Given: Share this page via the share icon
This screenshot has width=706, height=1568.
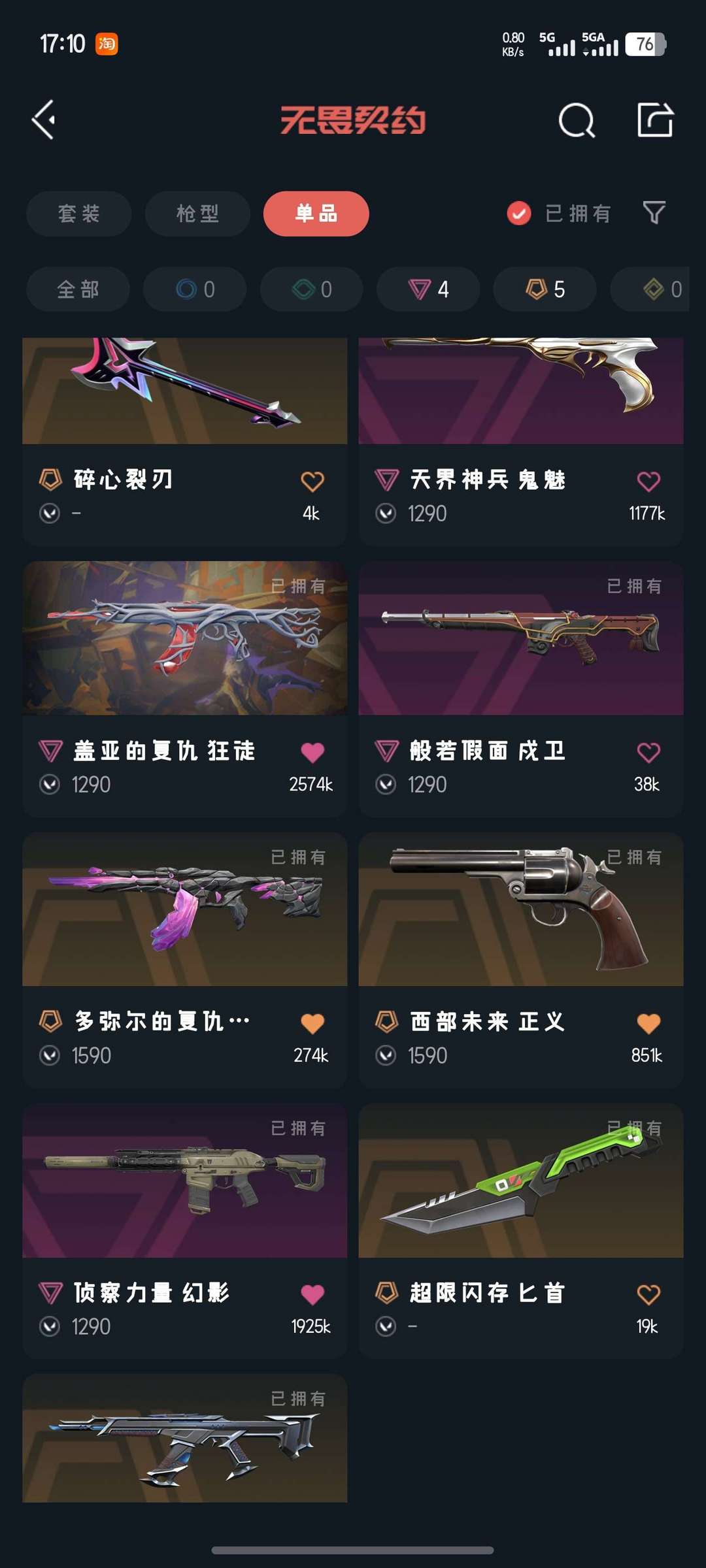Looking at the screenshot, I should tap(654, 120).
